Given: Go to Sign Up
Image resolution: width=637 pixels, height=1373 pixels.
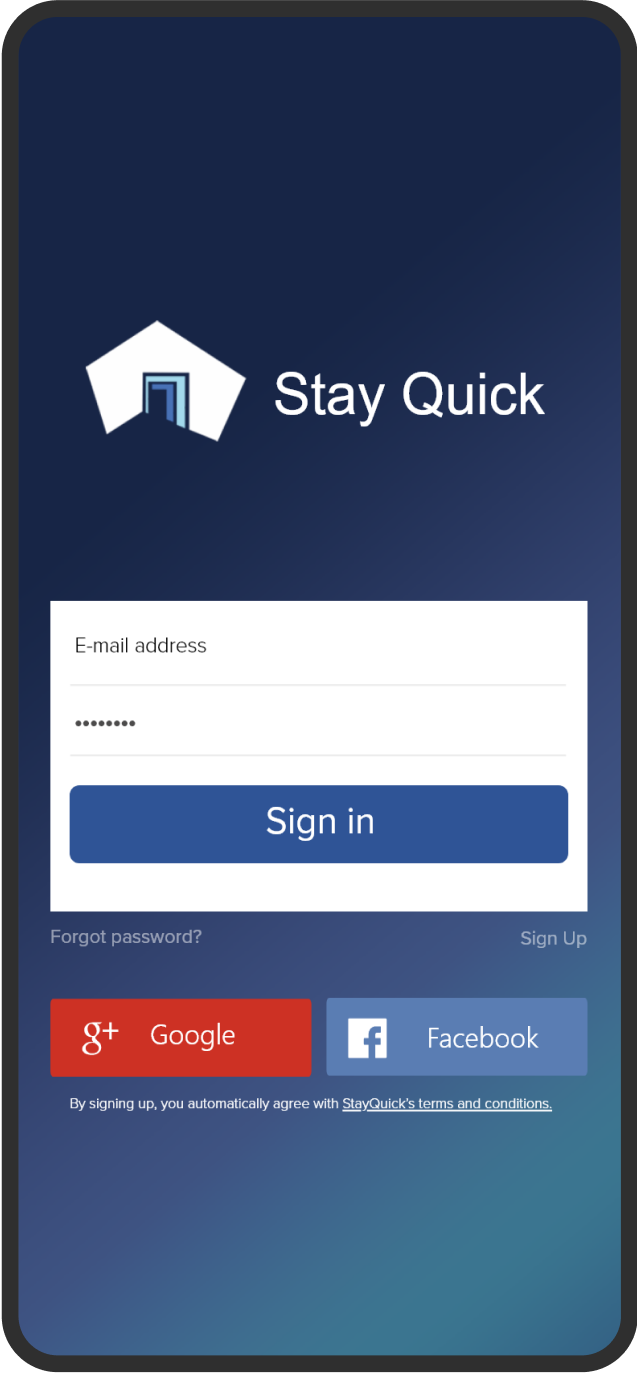Looking at the screenshot, I should [553, 938].
